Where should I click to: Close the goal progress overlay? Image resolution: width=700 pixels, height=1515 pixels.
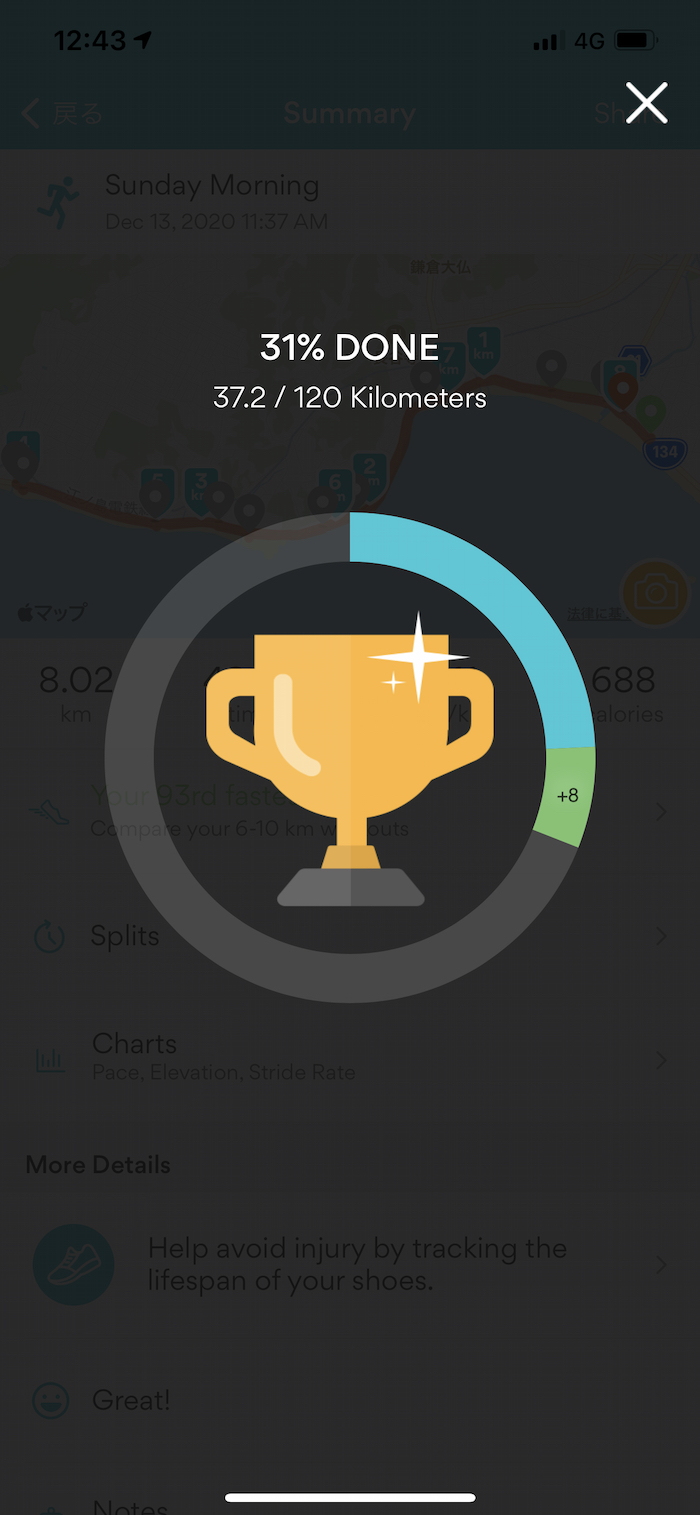tap(646, 103)
